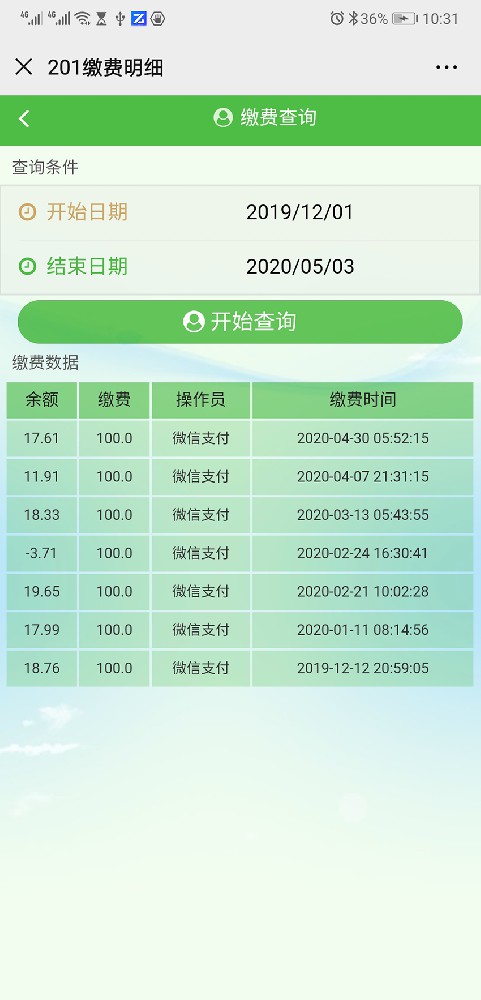This screenshot has height=1000, width=481.
Task: Tap the 开始查询 button
Action: (240, 322)
